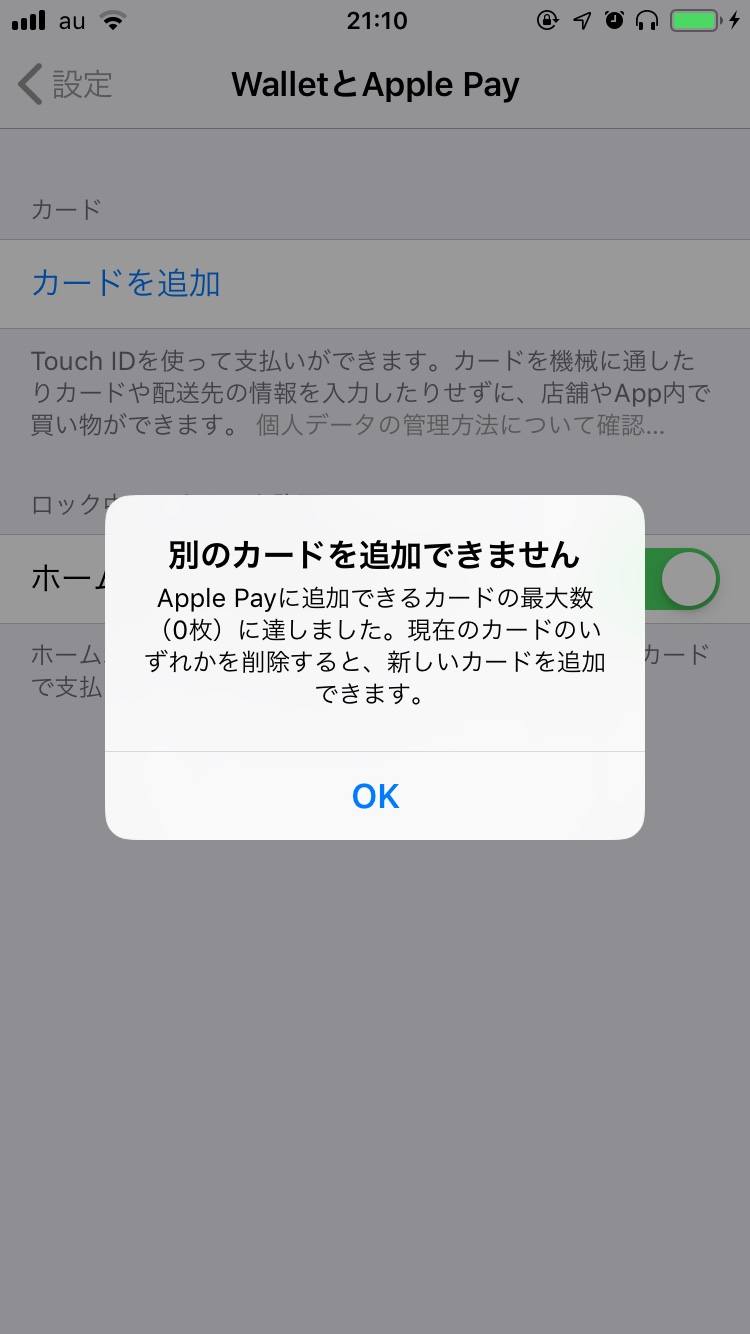Image resolution: width=750 pixels, height=1334 pixels.
Task: Tap the back chevron to return to 設定
Action: point(28,85)
